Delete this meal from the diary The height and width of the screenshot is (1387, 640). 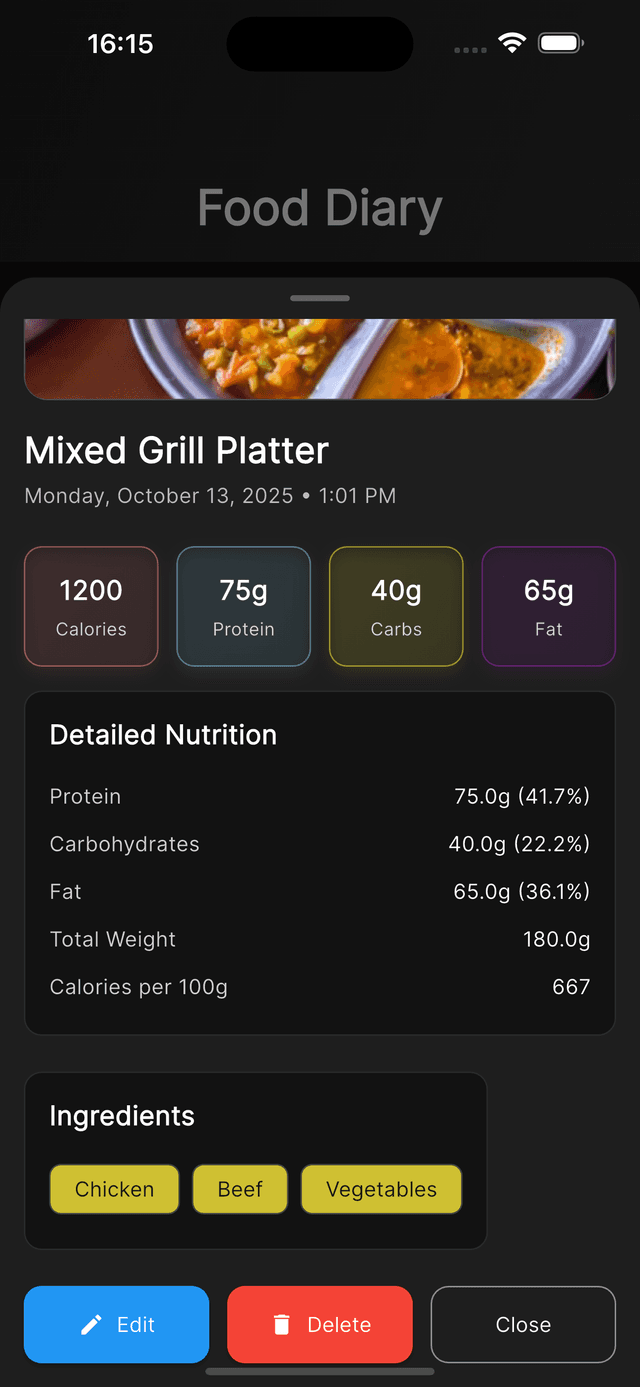pyautogui.click(x=320, y=1324)
